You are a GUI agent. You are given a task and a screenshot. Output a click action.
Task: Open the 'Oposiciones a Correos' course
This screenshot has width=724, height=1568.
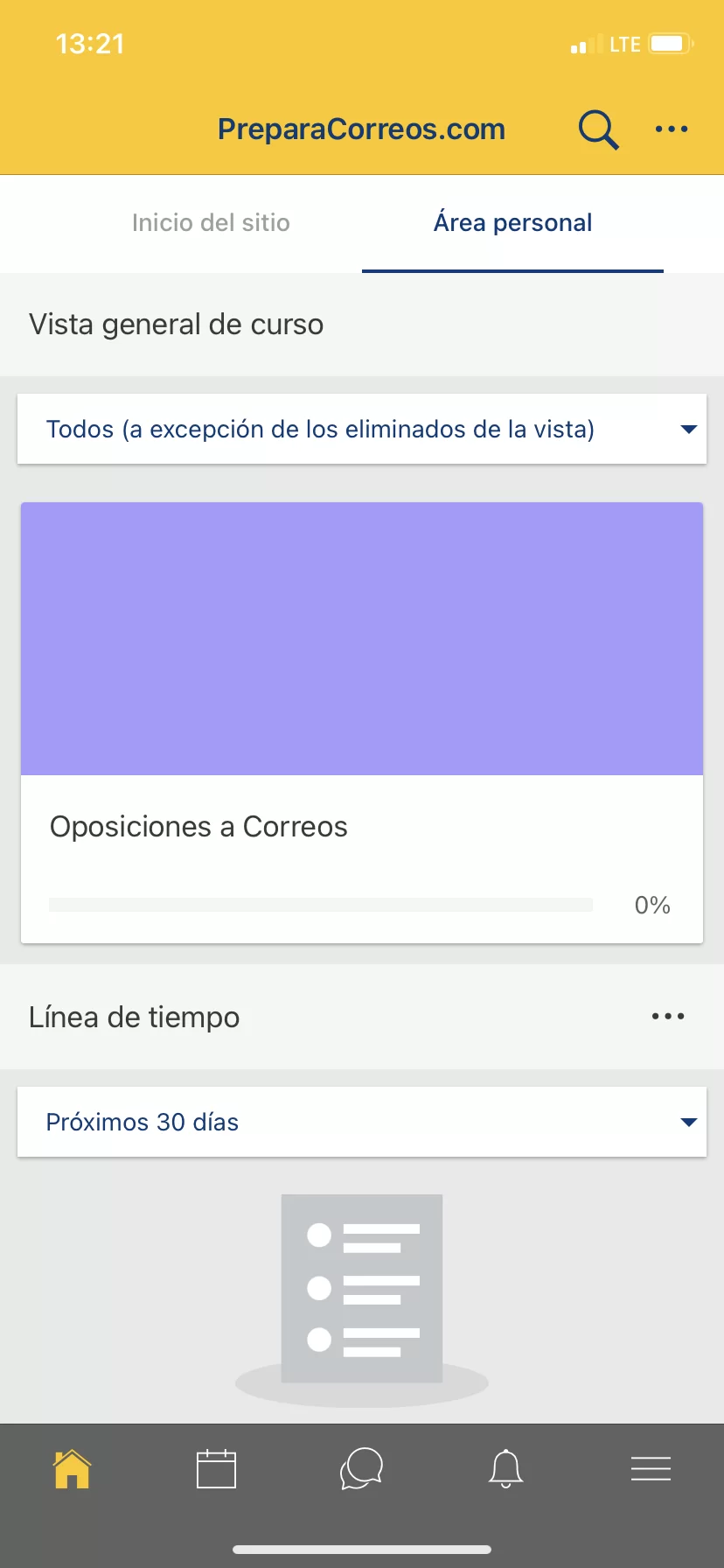[x=198, y=826]
